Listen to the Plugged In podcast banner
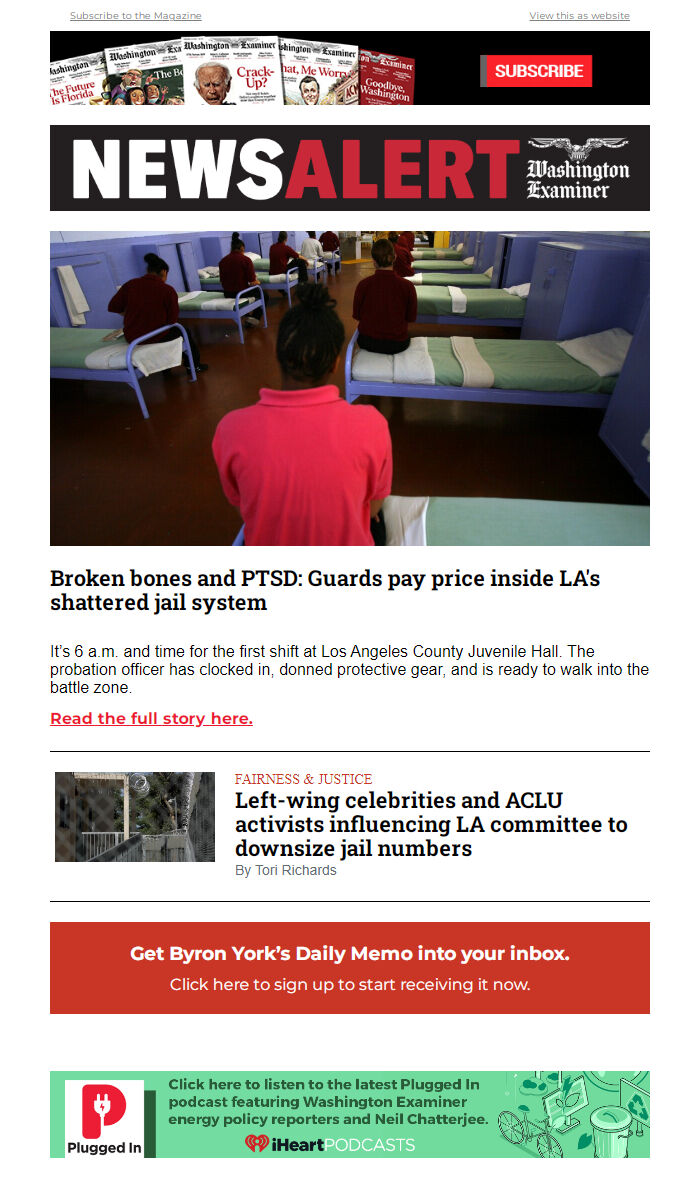This screenshot has height=1182, width=700. (x=350, y=1114)
